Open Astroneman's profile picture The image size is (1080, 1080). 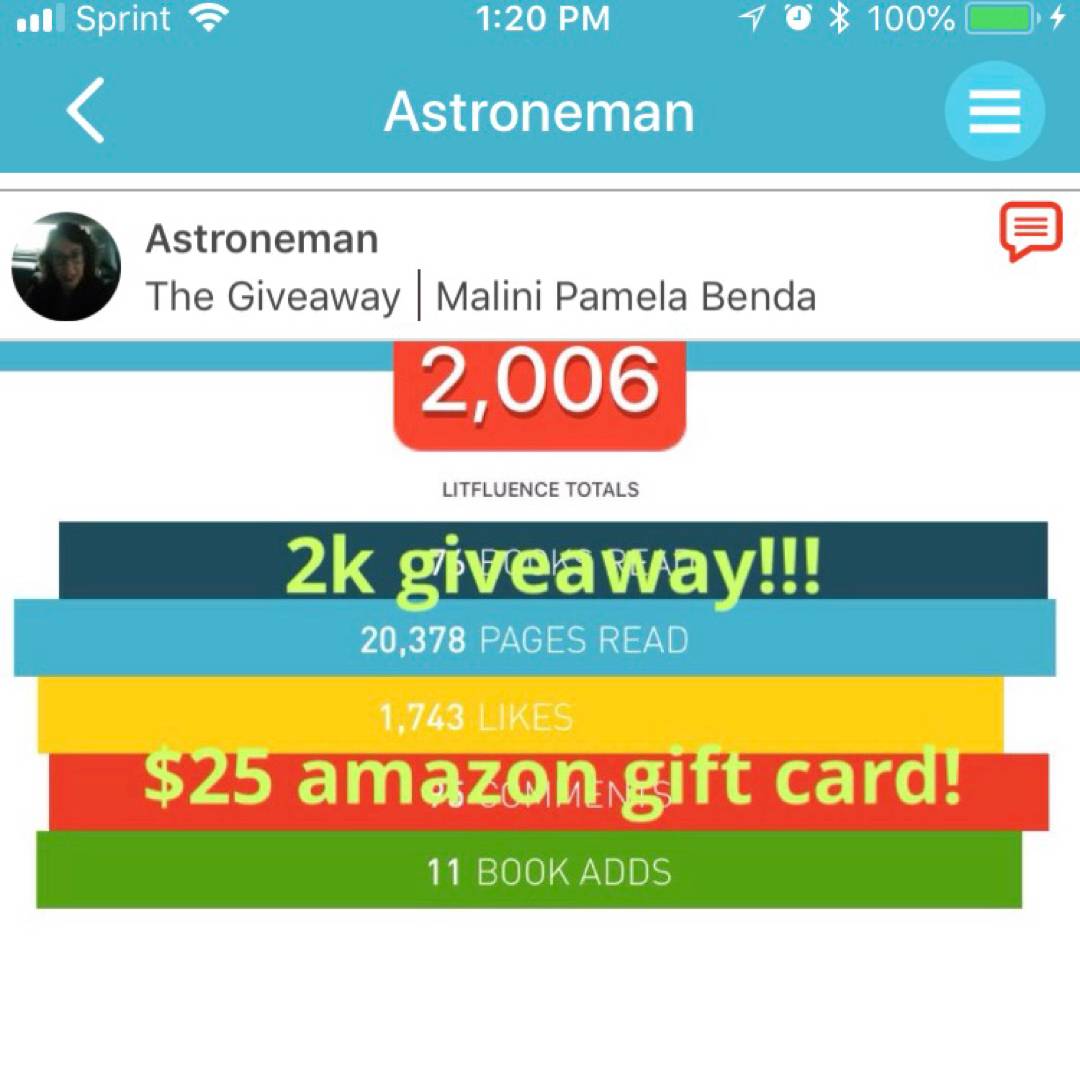coord(66,266)
